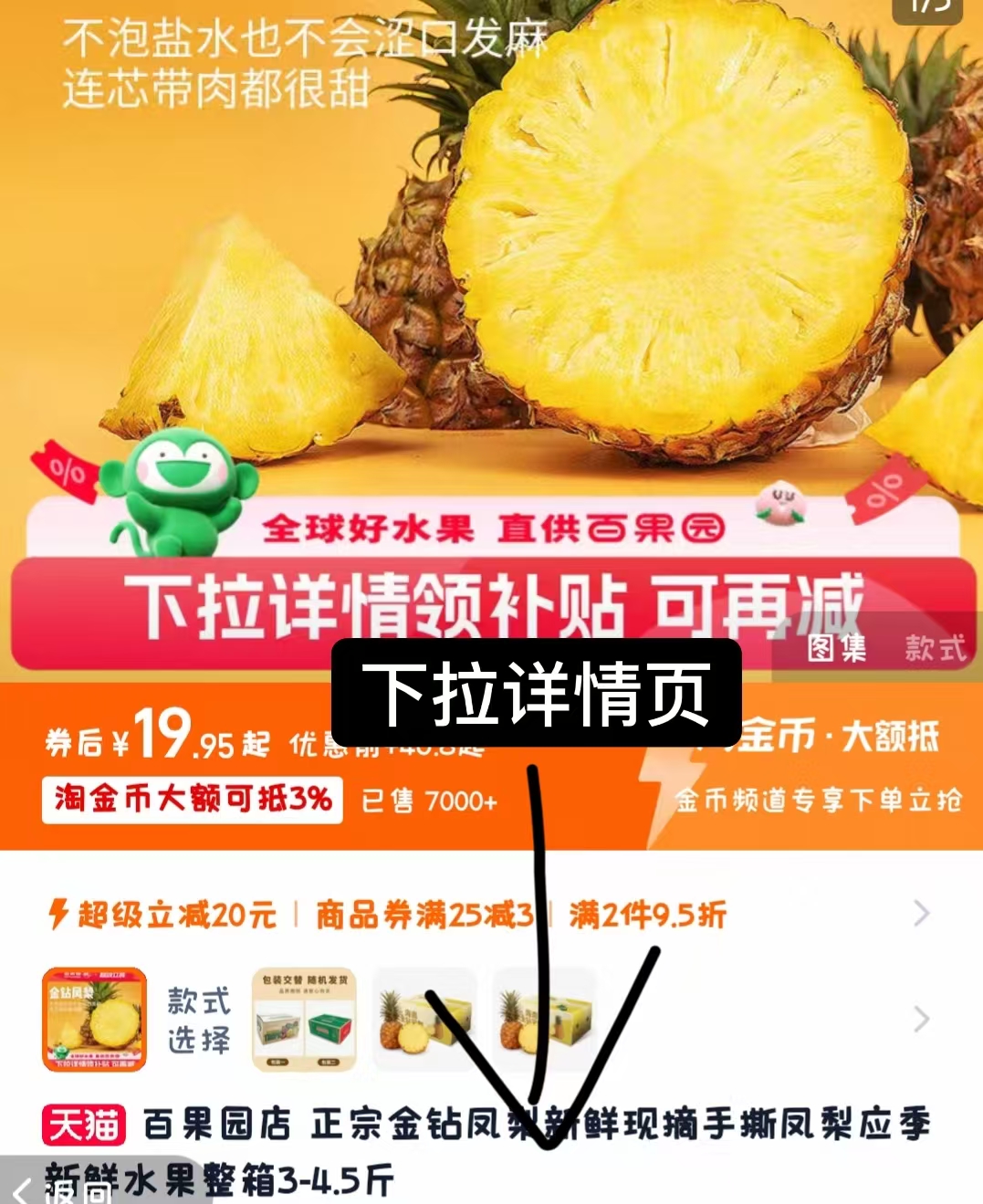Switch to the 款式 tab on image
Image resolution: width=983 pixels, height=1204 pixels.
(x=935, y=649)
